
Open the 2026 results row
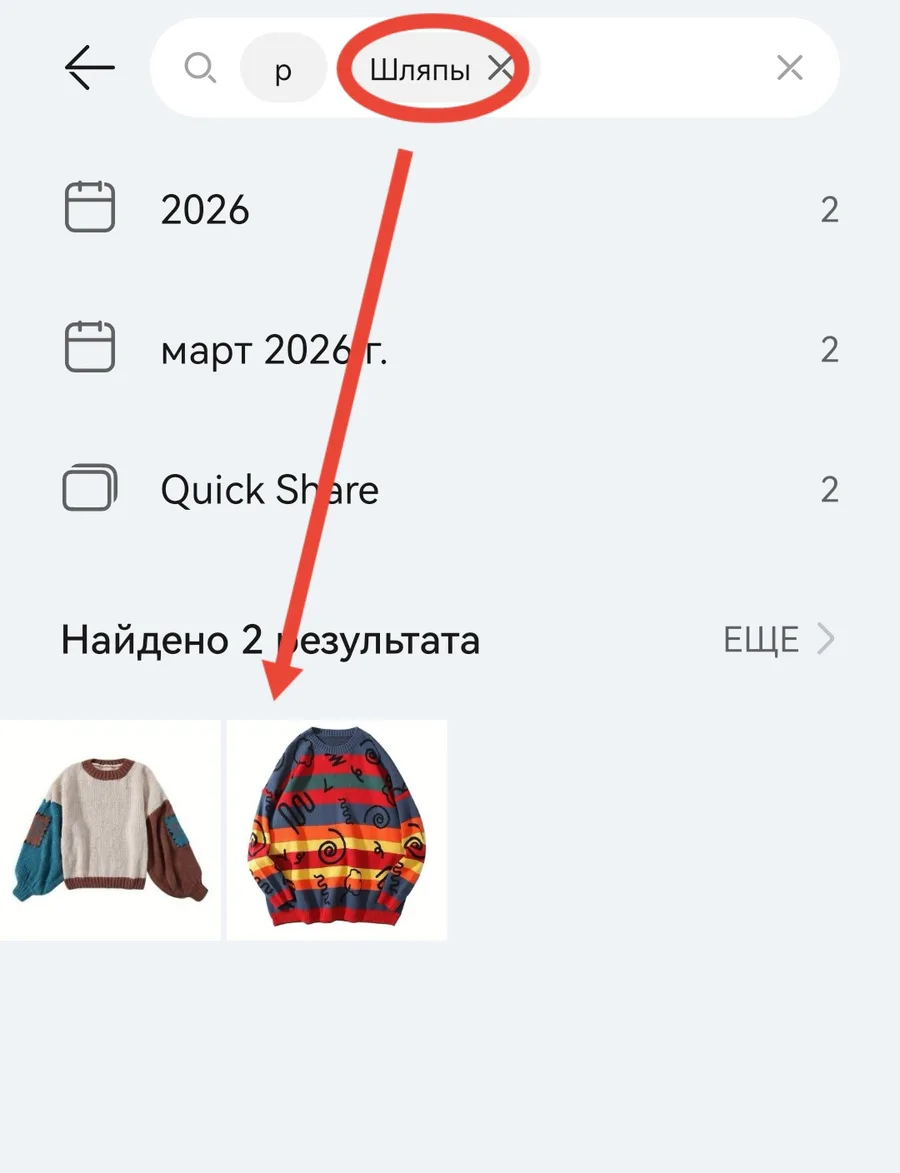pyautogui.click(x=450, y=210)
